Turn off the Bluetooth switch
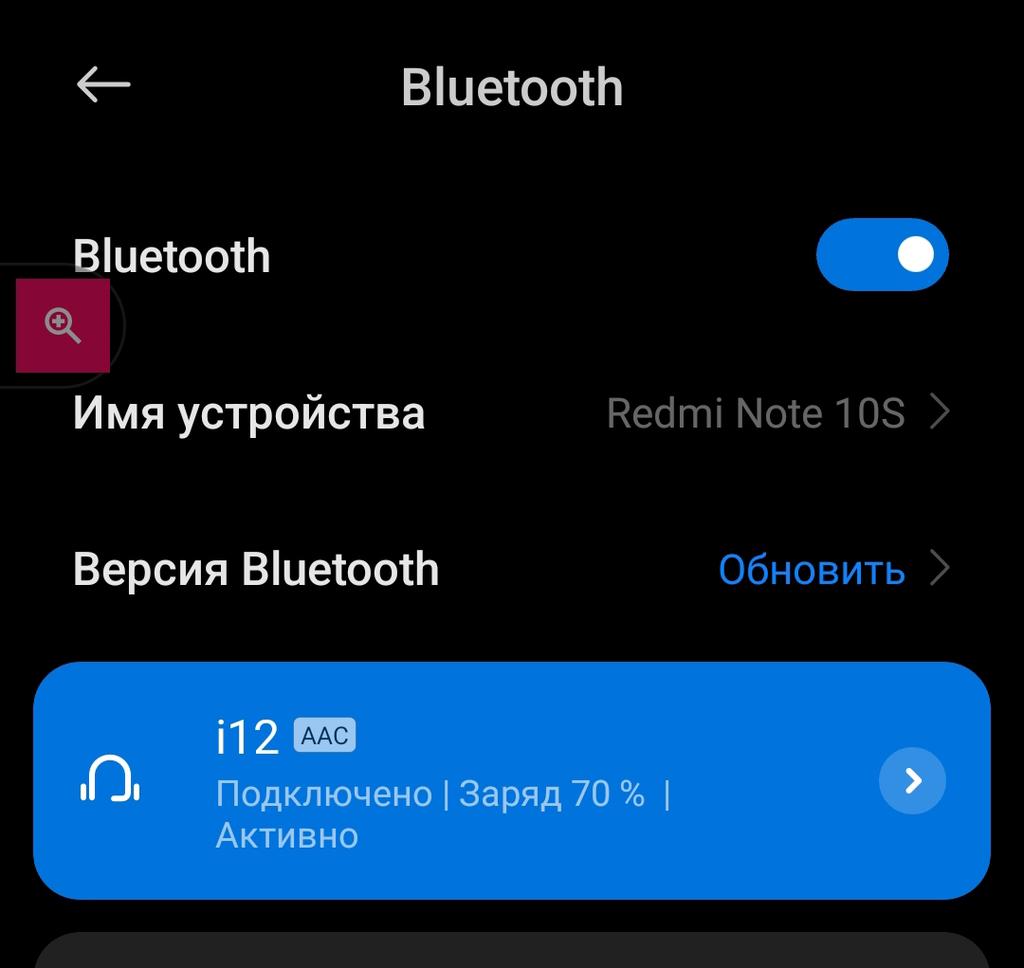 coord(882,255)
